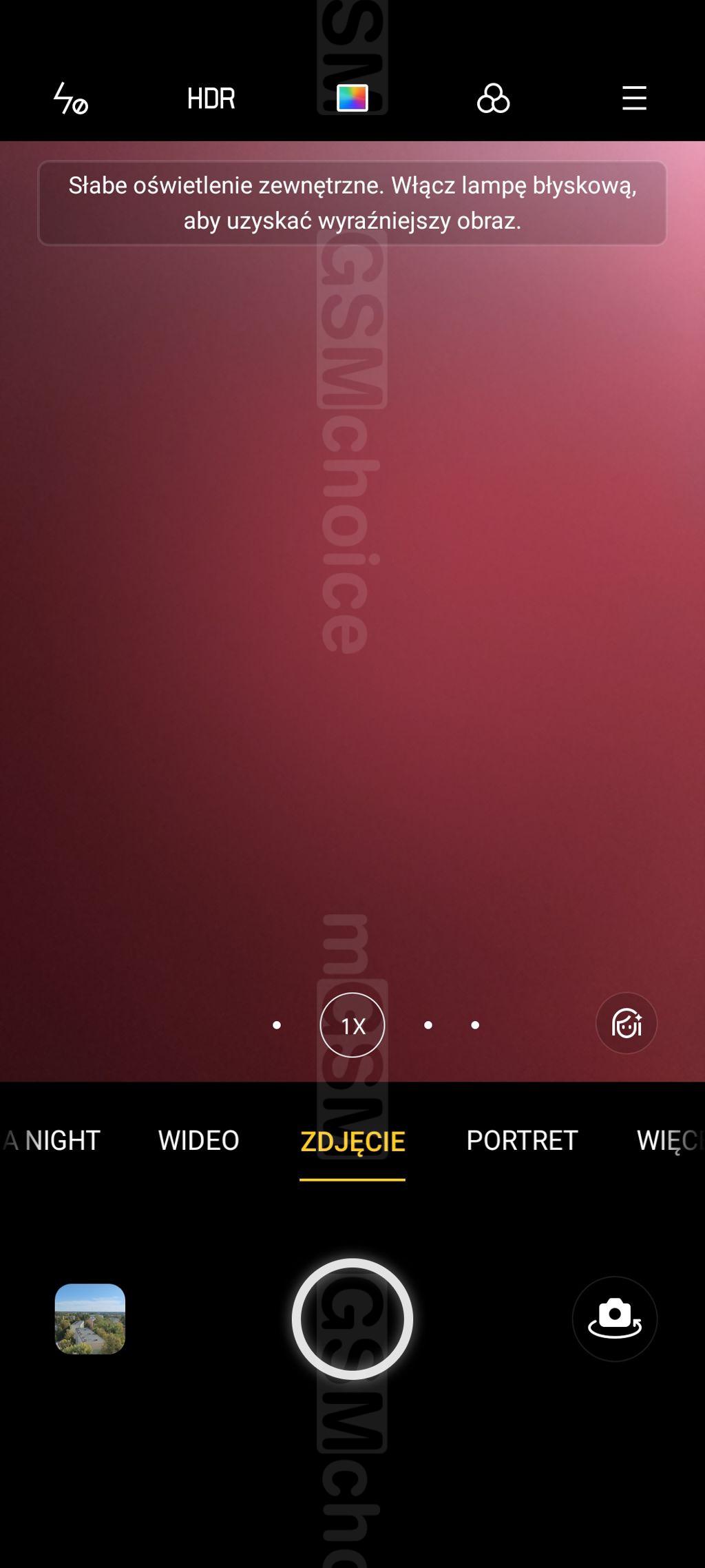705x1568 pixels.
Task: Switch to WIDEO mode
Action: [199, 1140]
